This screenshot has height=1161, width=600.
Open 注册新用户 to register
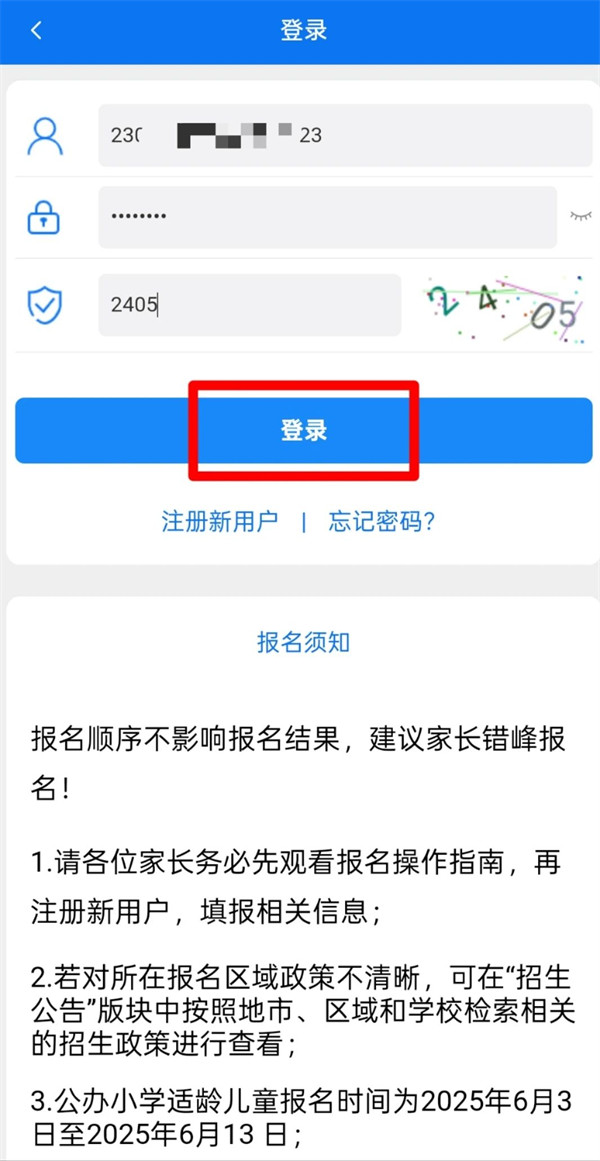(x=220, y=521)
